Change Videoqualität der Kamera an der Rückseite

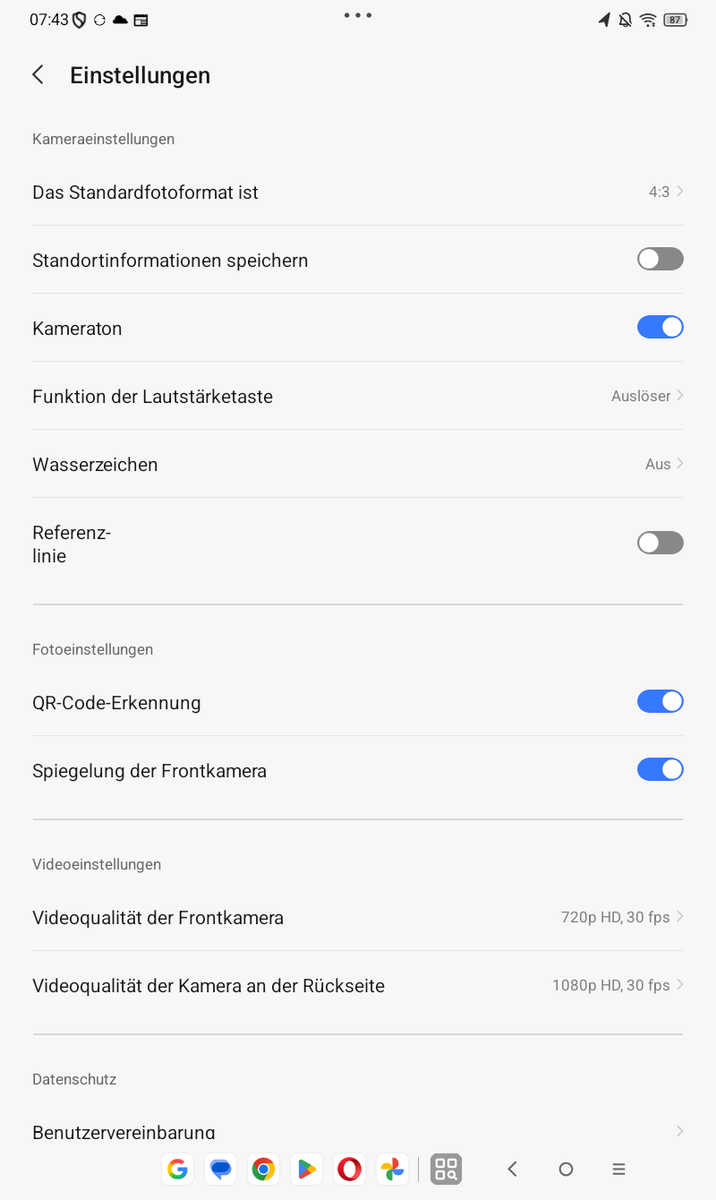tap(357, 985)
